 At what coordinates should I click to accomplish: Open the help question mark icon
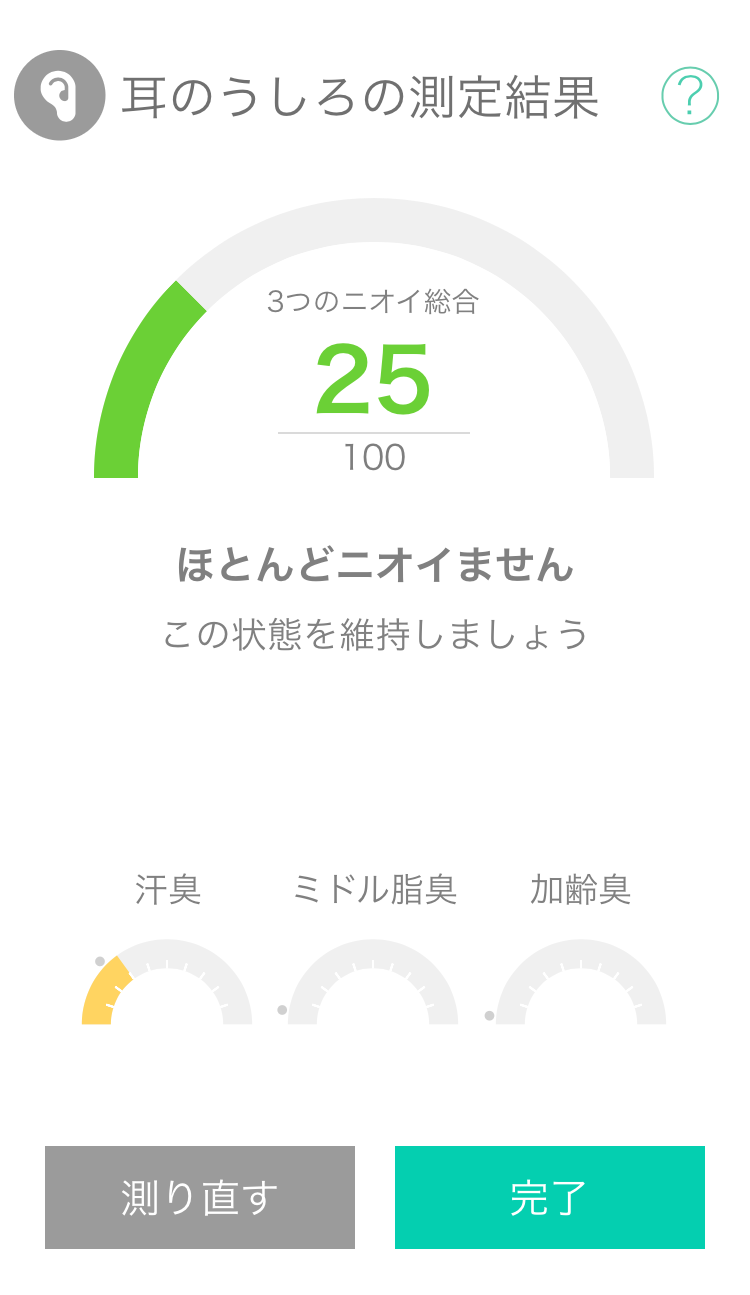coord(690,96)
